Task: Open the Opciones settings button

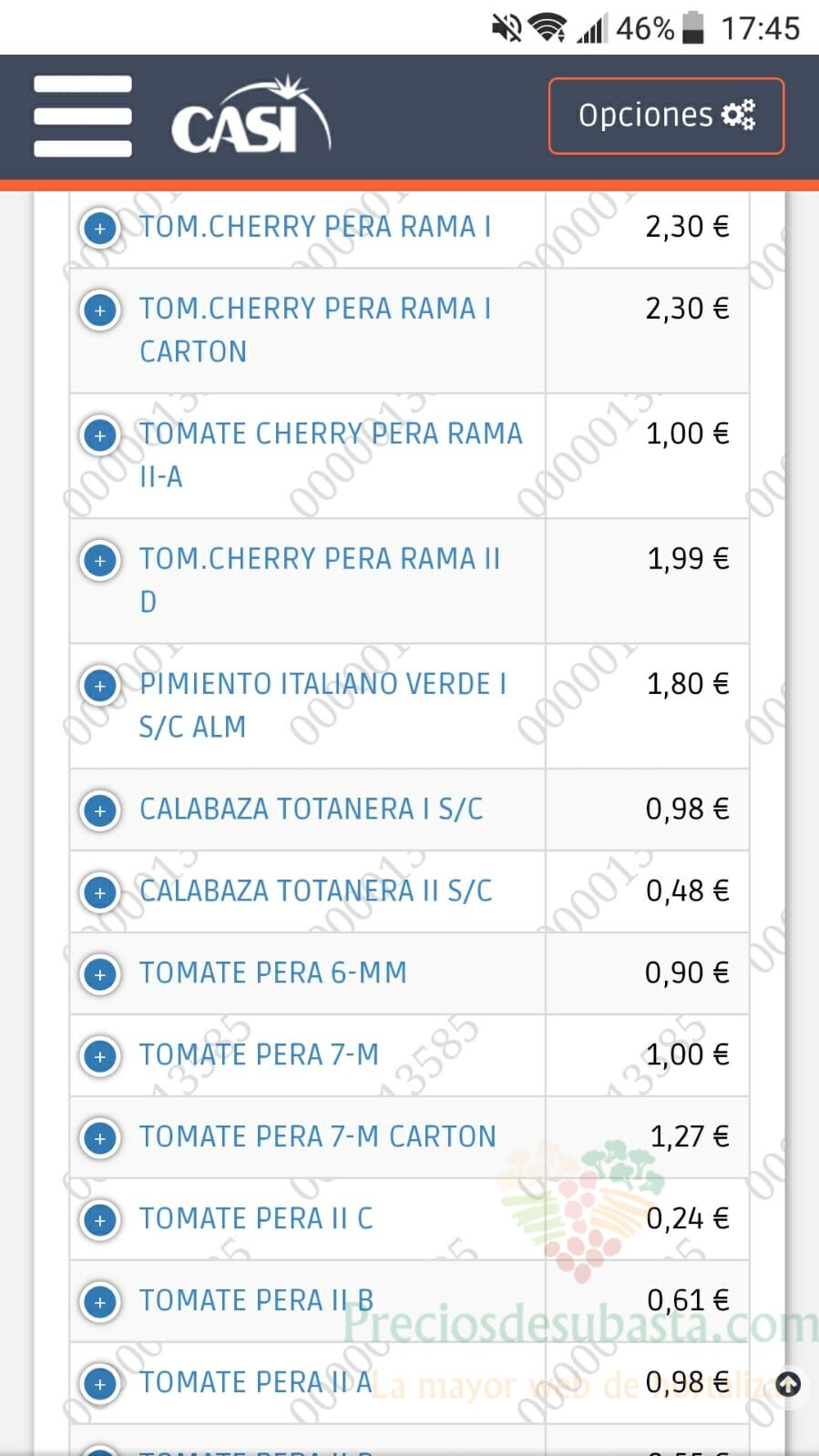Action: click(666, 116)
